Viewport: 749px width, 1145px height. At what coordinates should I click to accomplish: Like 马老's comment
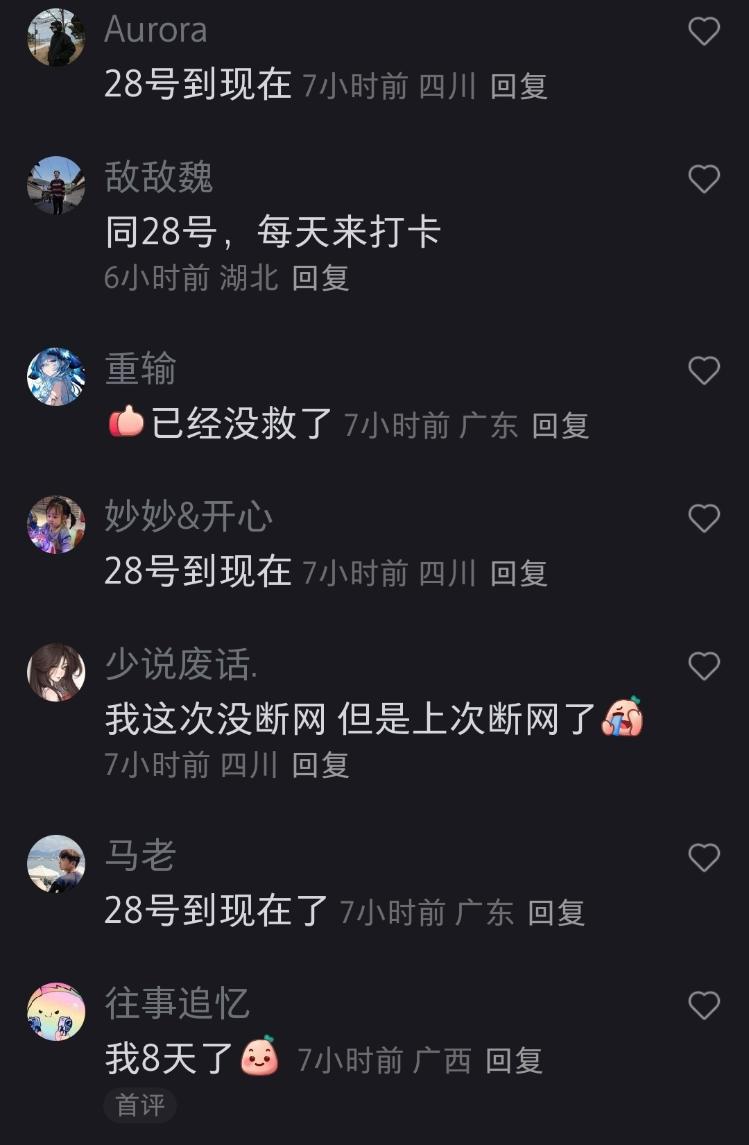pos(704,858)
